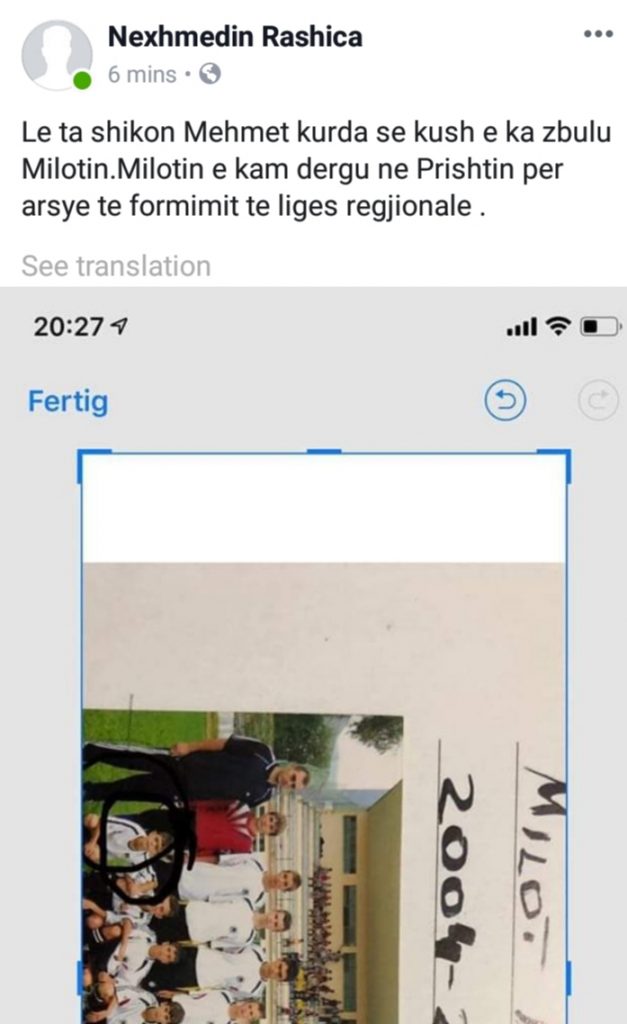Tap the Nexhmedin Rashica name link
627x1024 pixels.
pyautogui.click(x=235, y=38)
